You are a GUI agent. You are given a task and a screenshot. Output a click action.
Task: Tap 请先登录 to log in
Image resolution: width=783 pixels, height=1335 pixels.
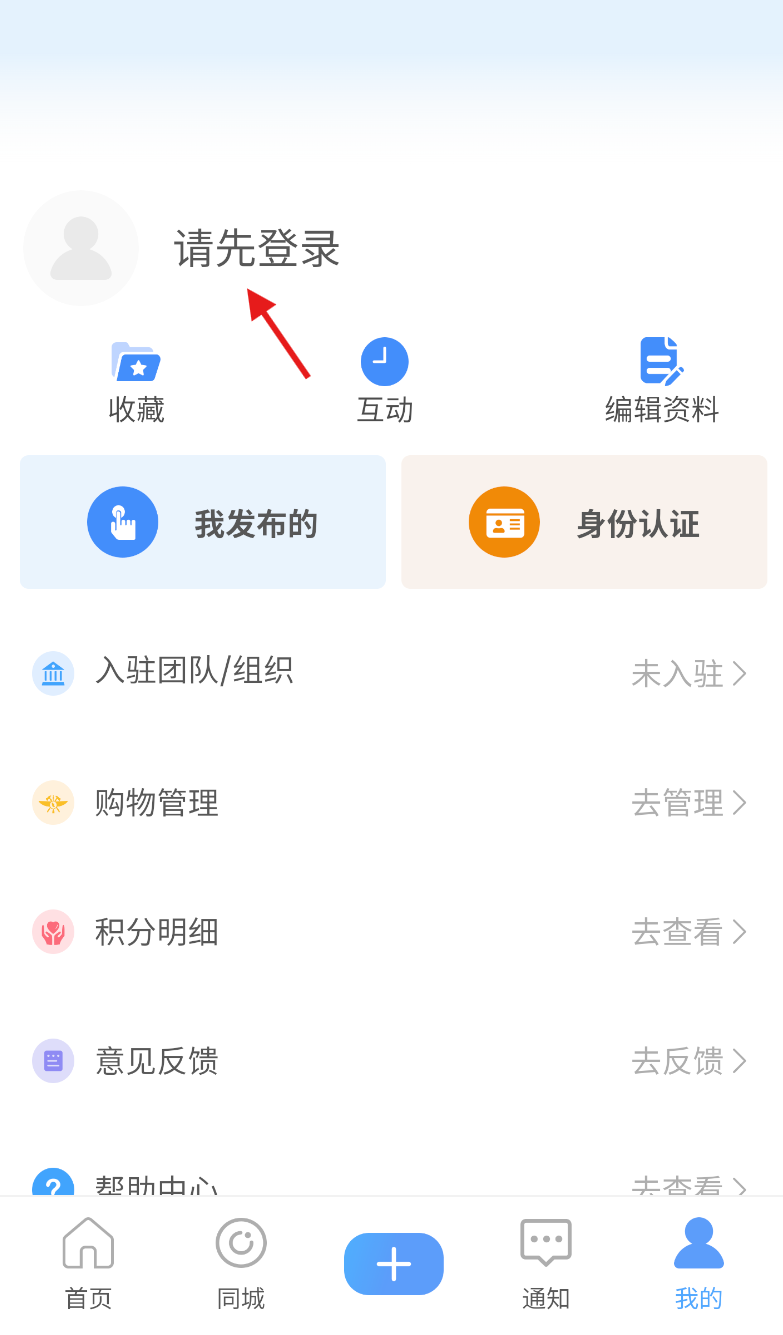(257, 248)
